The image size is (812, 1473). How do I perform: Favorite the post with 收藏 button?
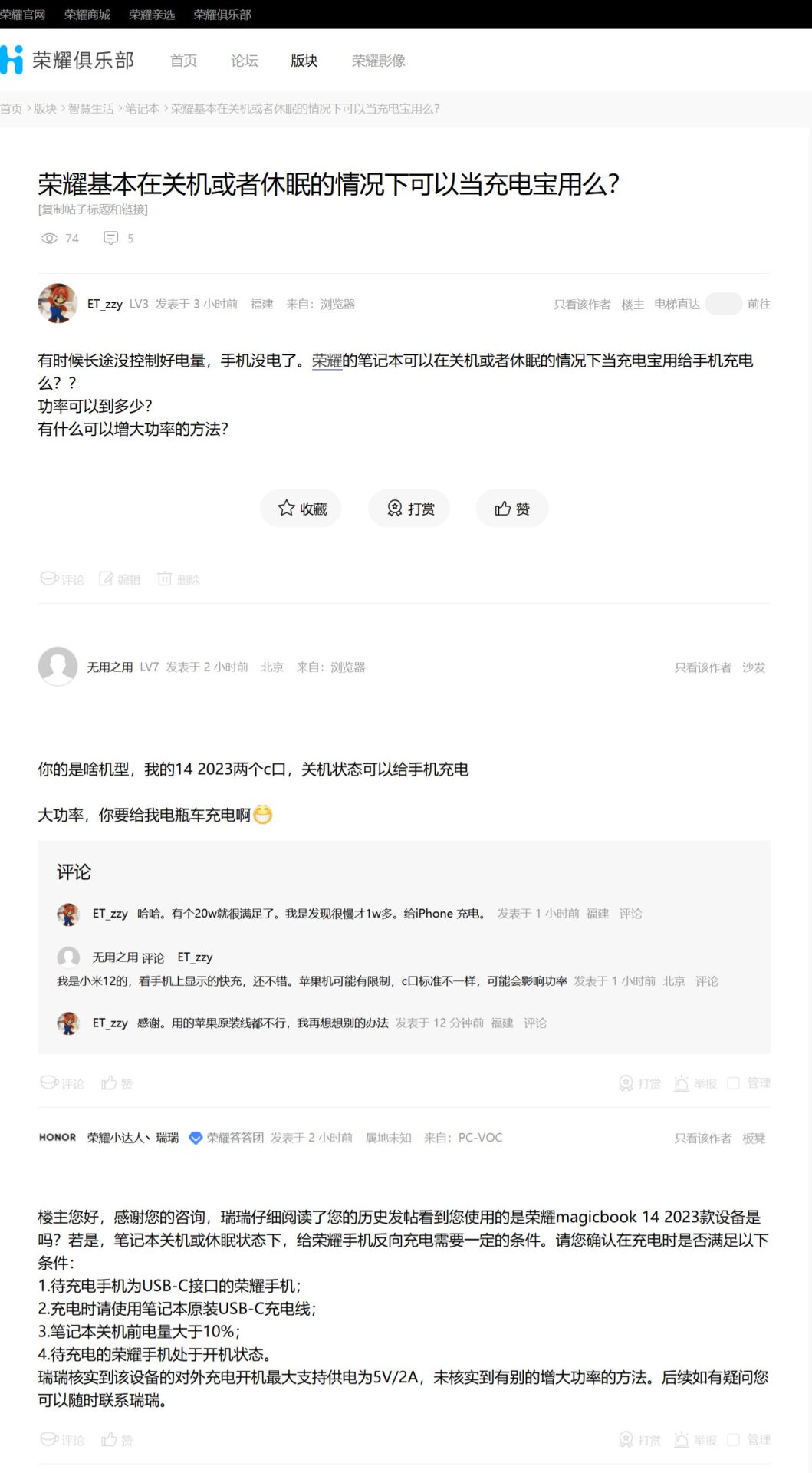point(301,508)
